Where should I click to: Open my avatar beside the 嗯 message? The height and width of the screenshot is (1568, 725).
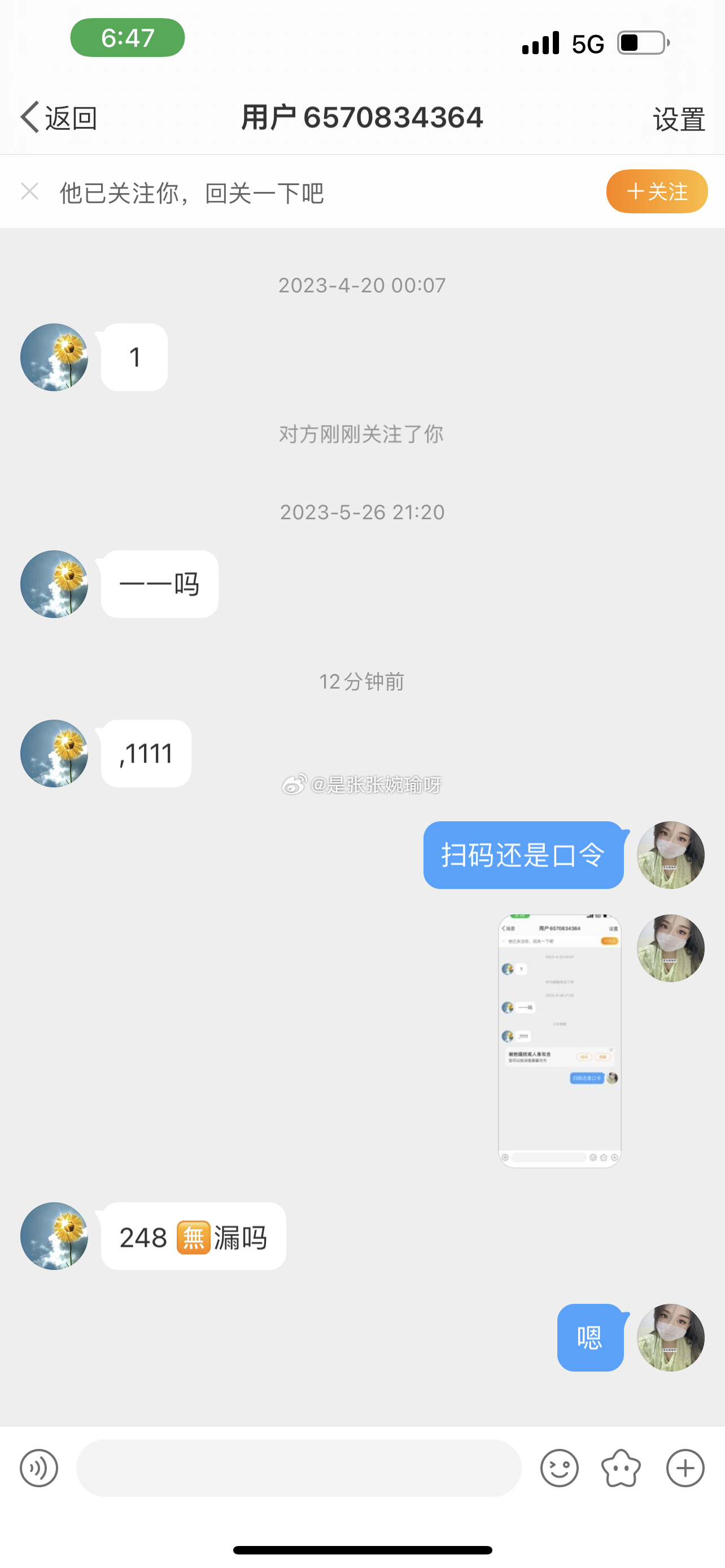coord(670,1337)
